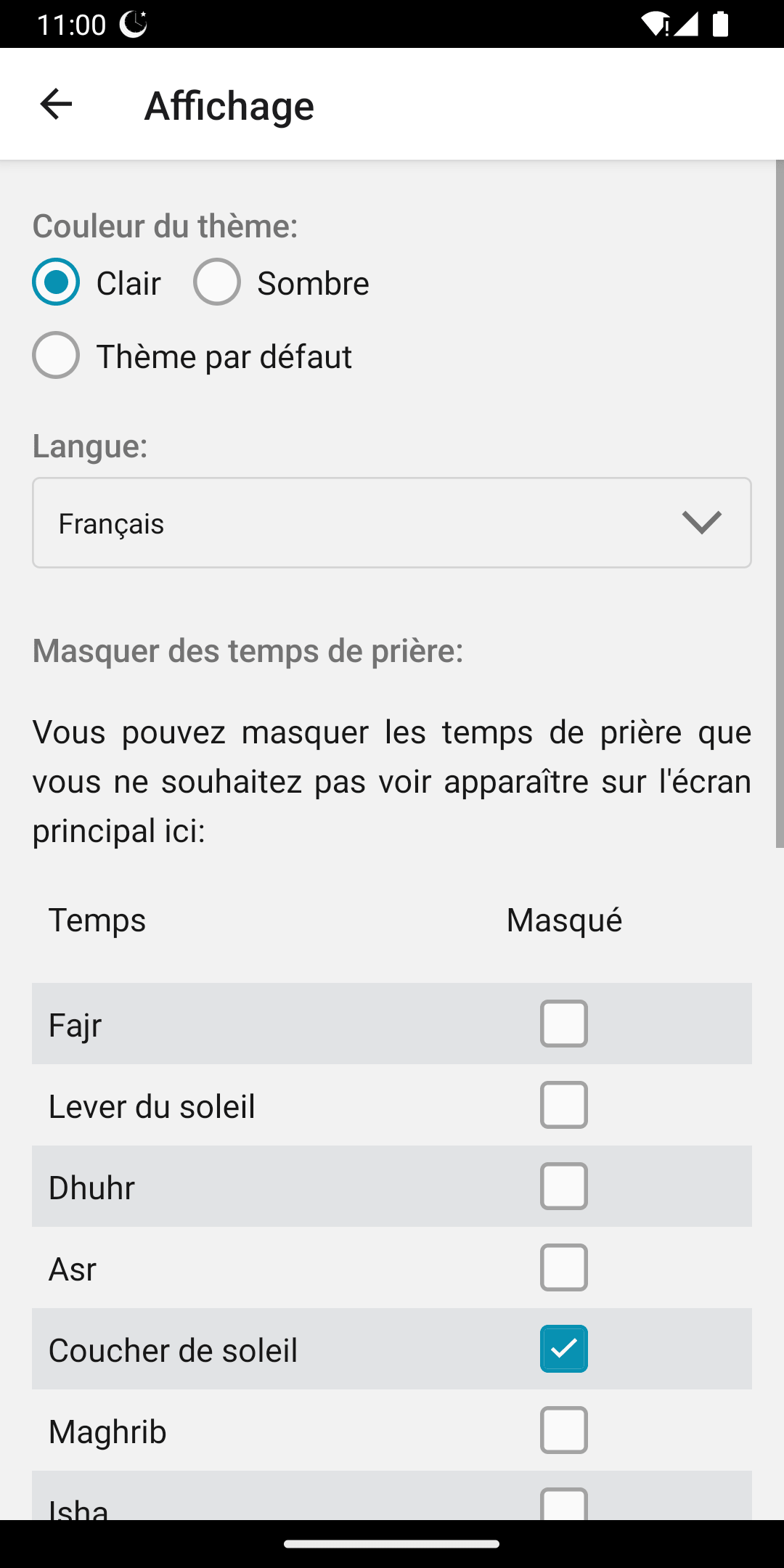Mark Asr as hidden

pyautogui.click(x=563, y=1267)
